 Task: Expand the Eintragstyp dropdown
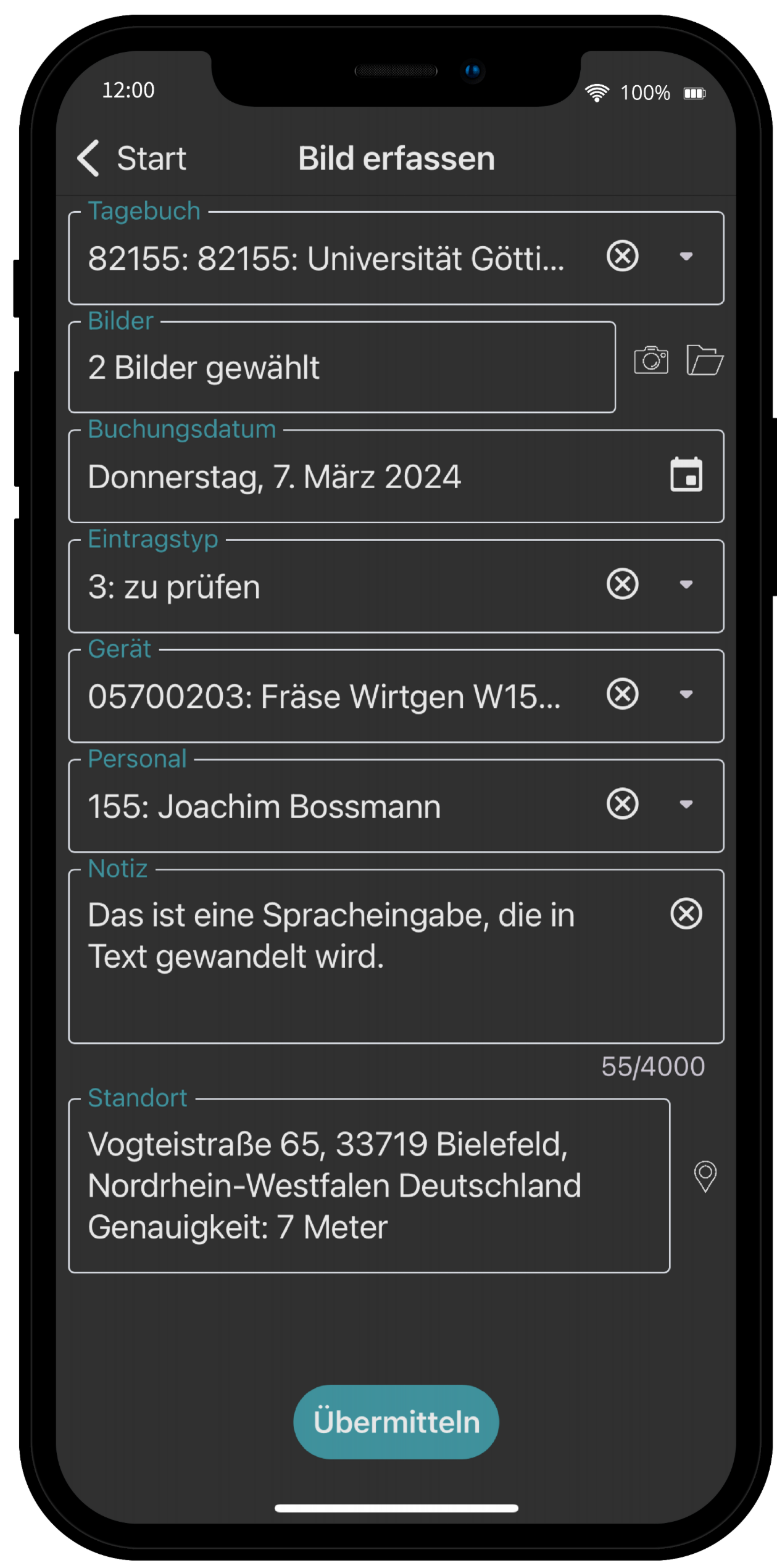686,584
